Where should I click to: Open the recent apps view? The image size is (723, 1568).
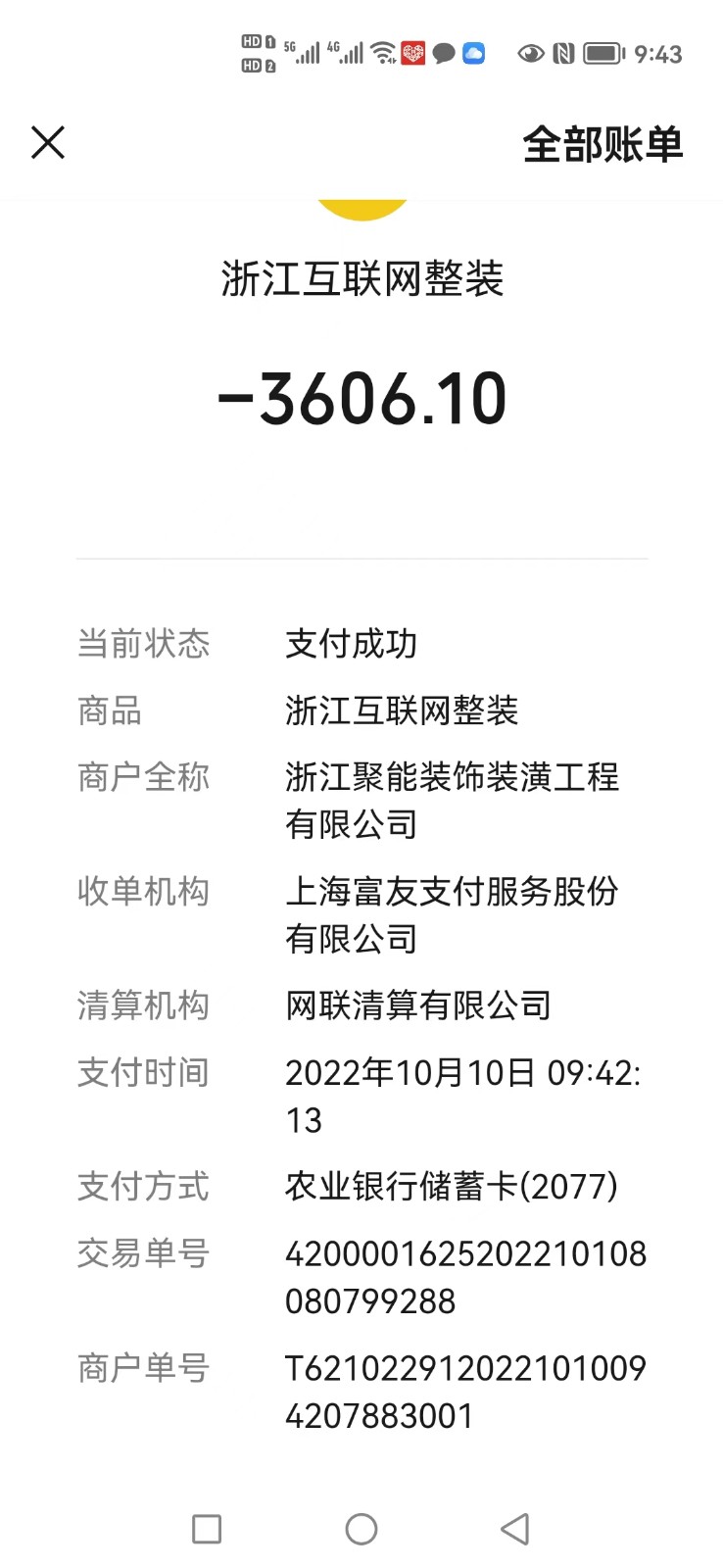pos(207,1529)
